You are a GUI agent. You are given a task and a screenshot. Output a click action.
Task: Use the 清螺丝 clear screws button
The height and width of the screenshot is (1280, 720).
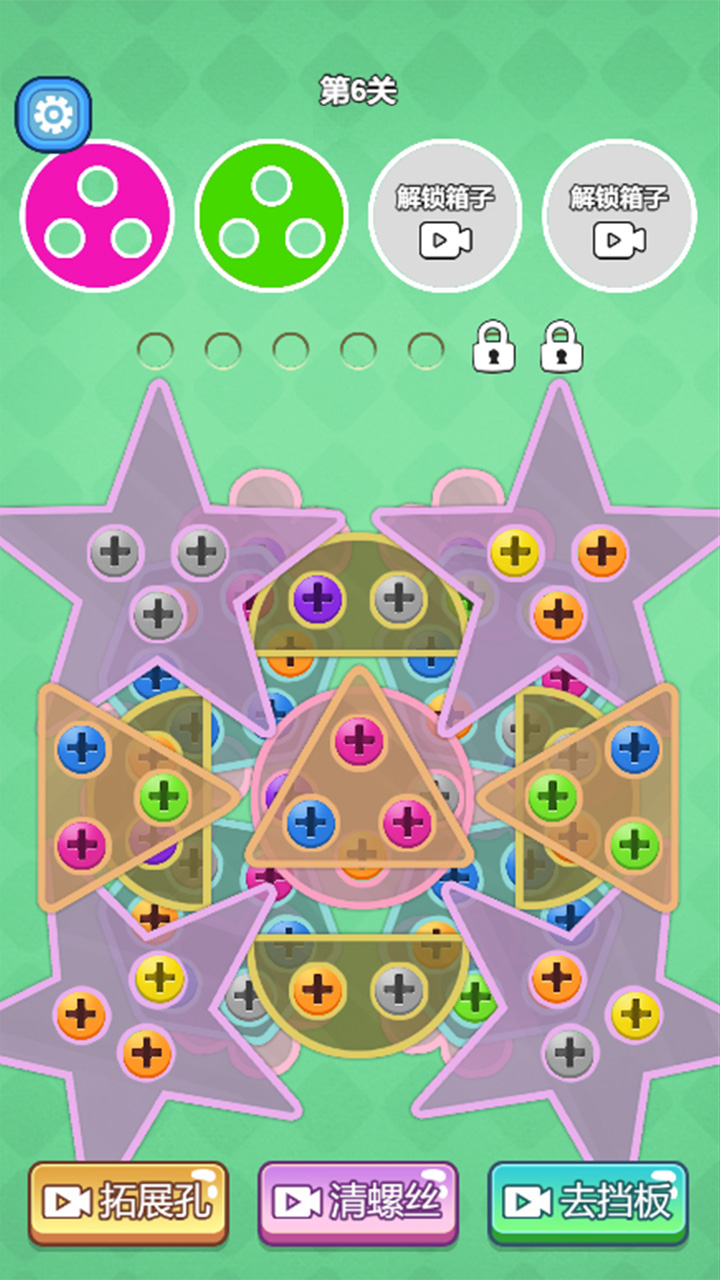(358, 1202)
